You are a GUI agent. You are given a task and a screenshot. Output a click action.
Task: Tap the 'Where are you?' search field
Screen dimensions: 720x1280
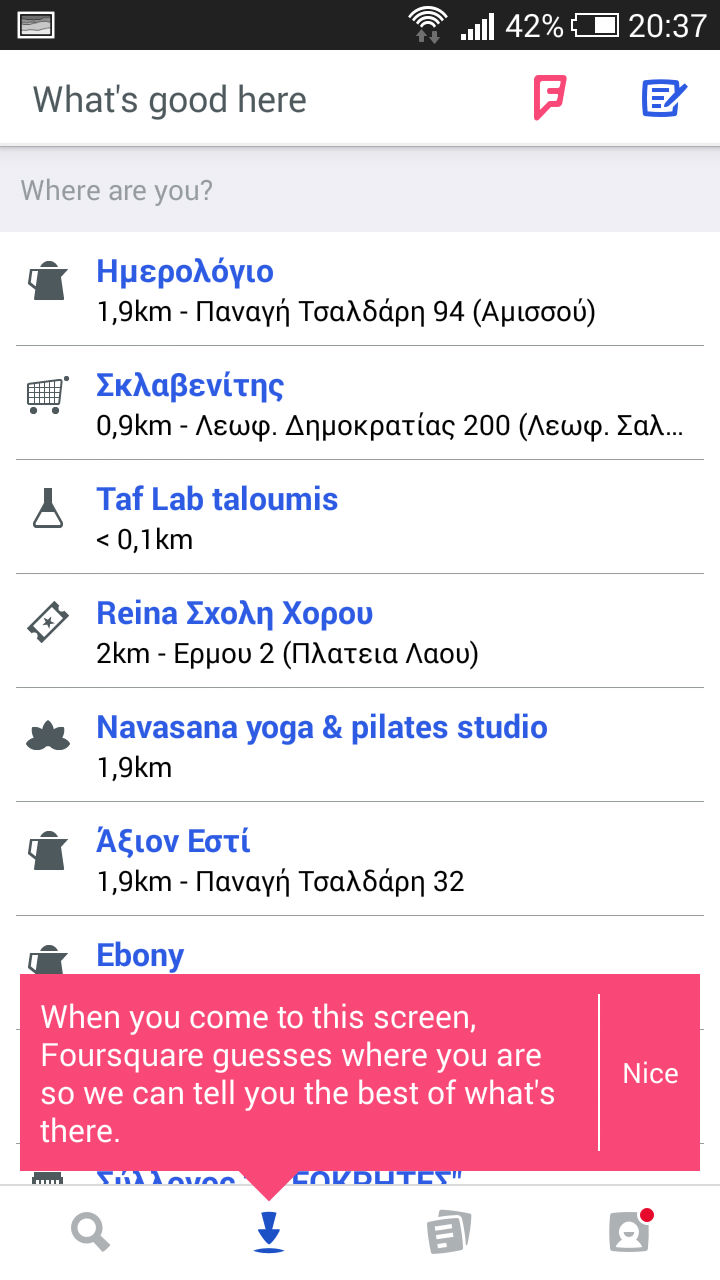click(x=360, y=190)
